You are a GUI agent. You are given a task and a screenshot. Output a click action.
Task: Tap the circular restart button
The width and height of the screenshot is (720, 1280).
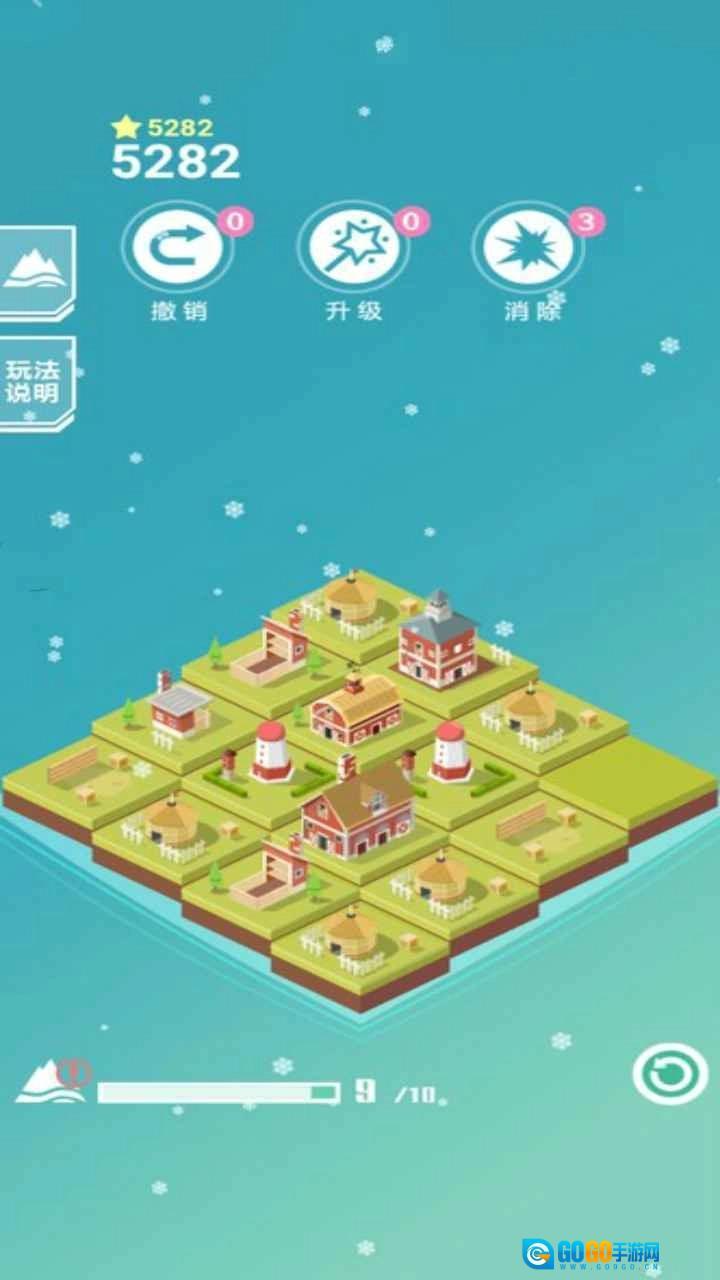[669, 1073]
